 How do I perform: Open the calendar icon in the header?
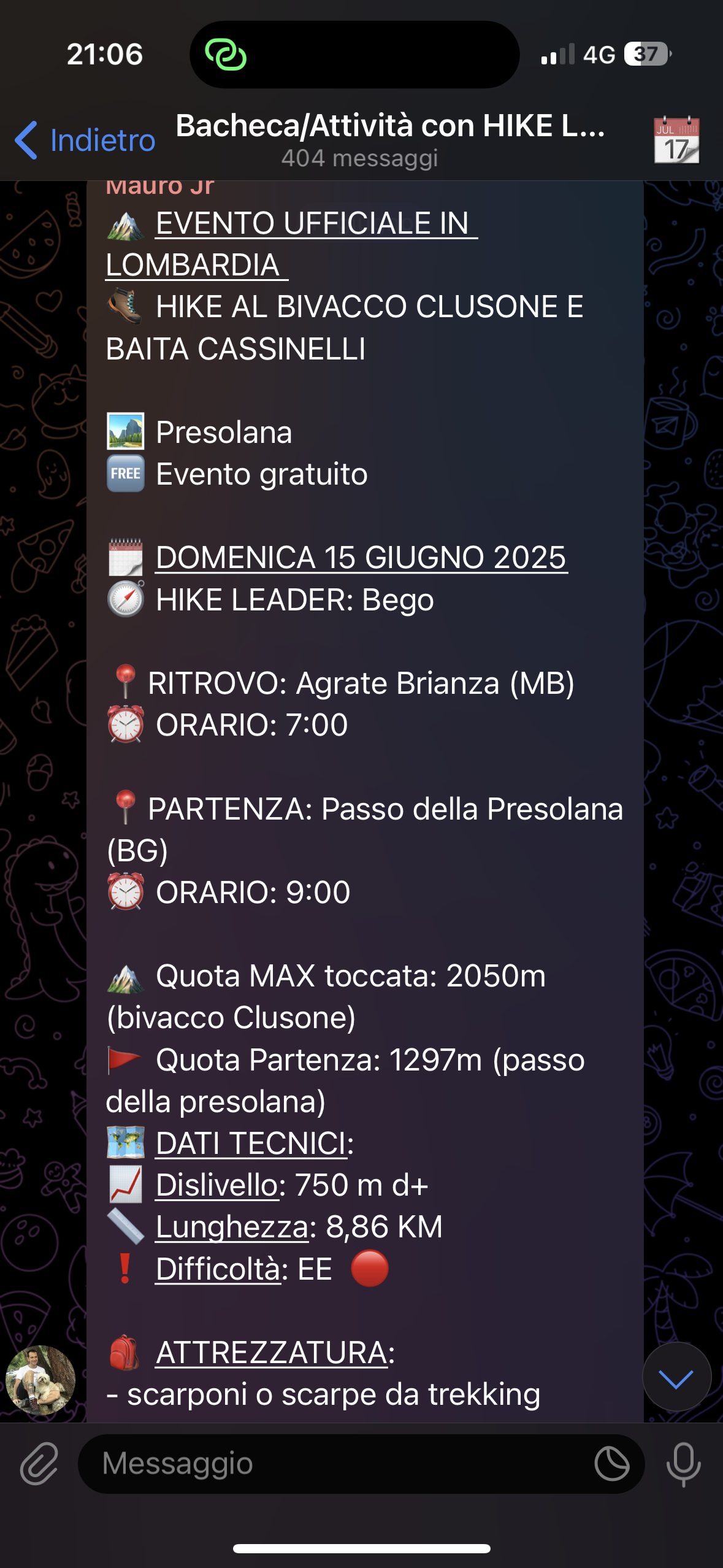click(676, 140)
